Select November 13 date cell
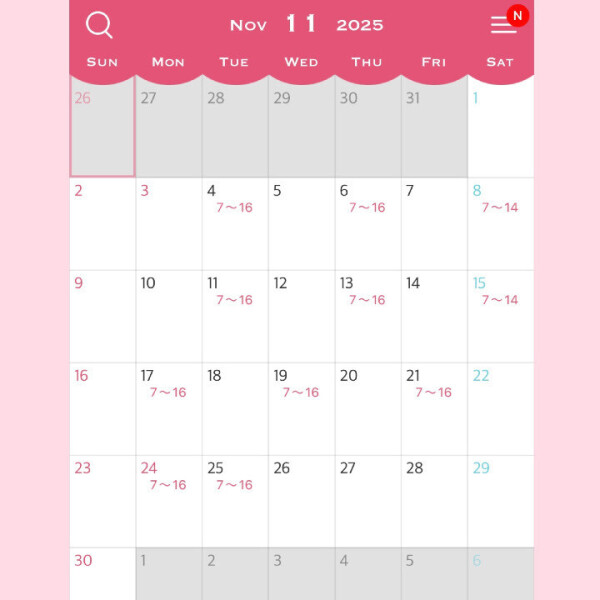600x600 pixels. click(367, 316)
